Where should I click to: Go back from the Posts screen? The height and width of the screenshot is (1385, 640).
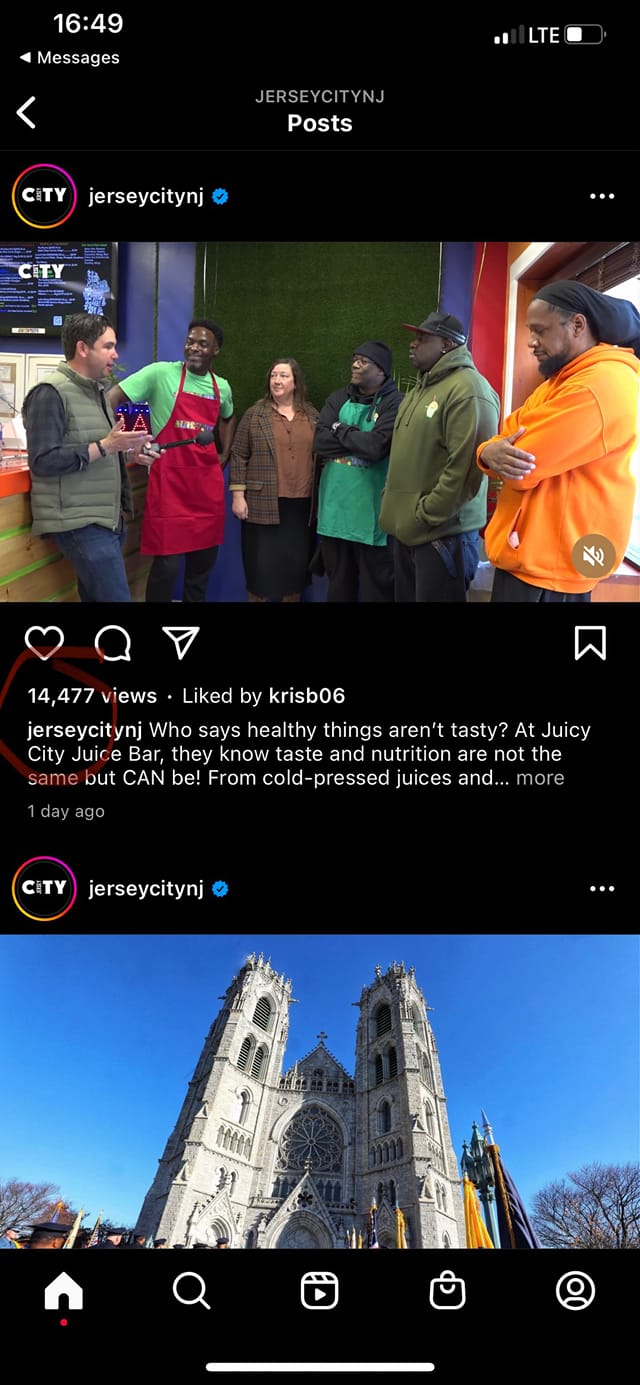pos(27,113)
